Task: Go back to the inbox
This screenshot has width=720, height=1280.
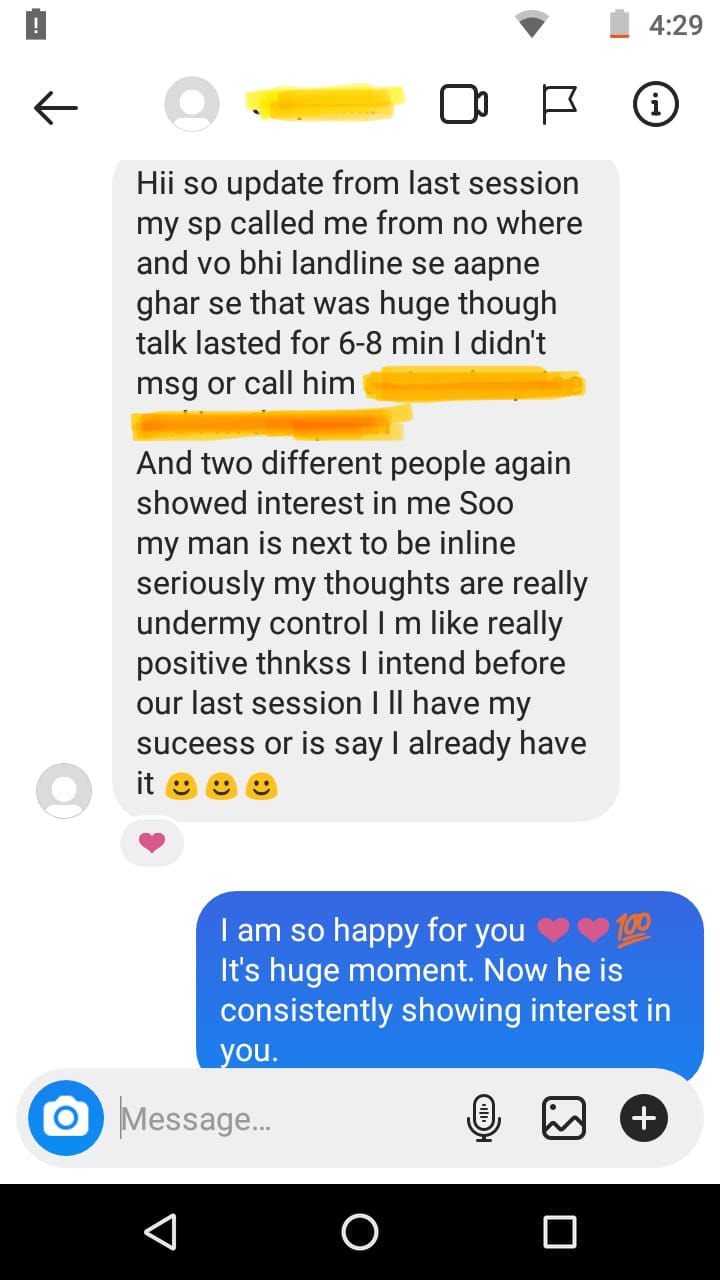Action: click(x=55, y=106)
